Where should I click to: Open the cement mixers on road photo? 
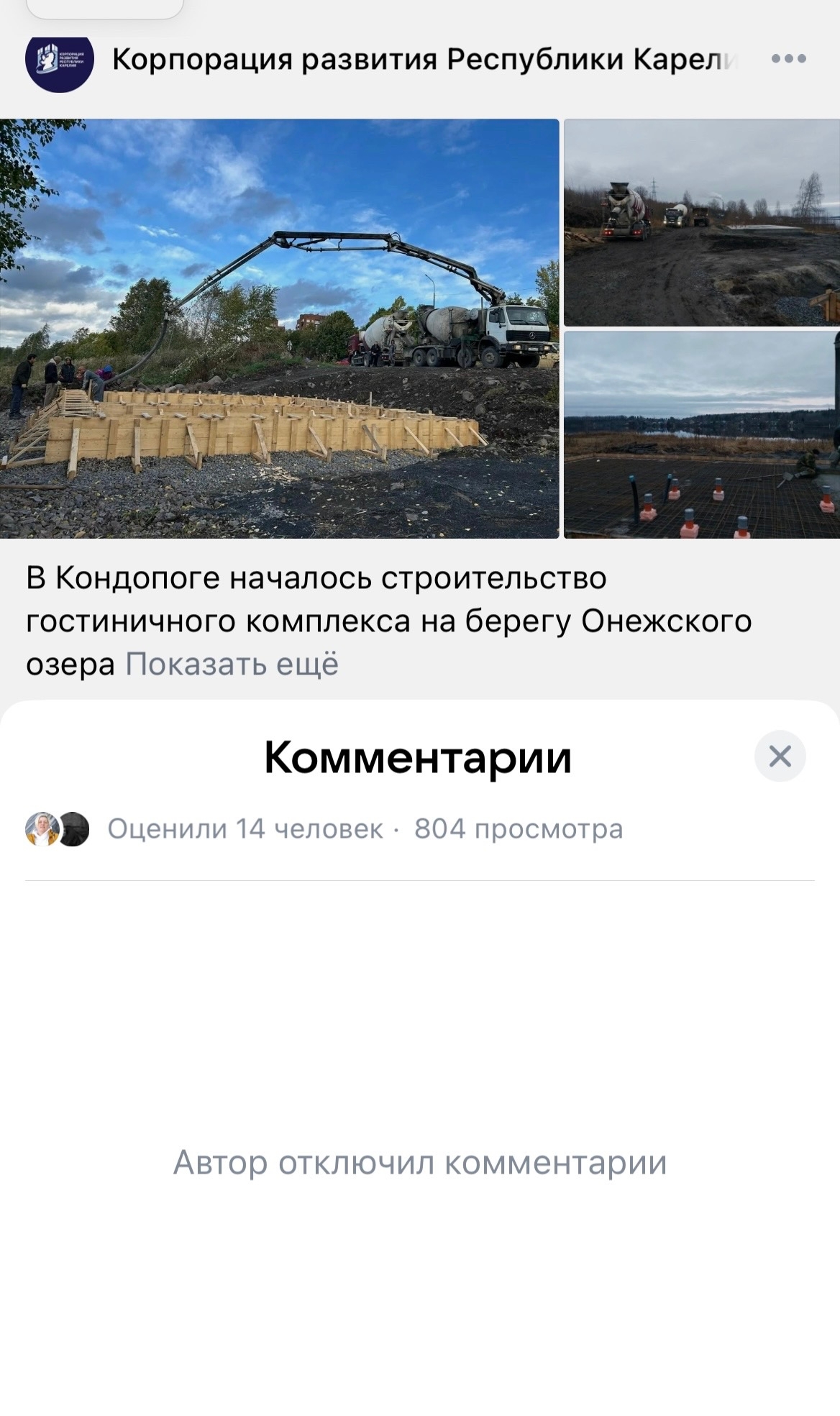coord(701,222)
